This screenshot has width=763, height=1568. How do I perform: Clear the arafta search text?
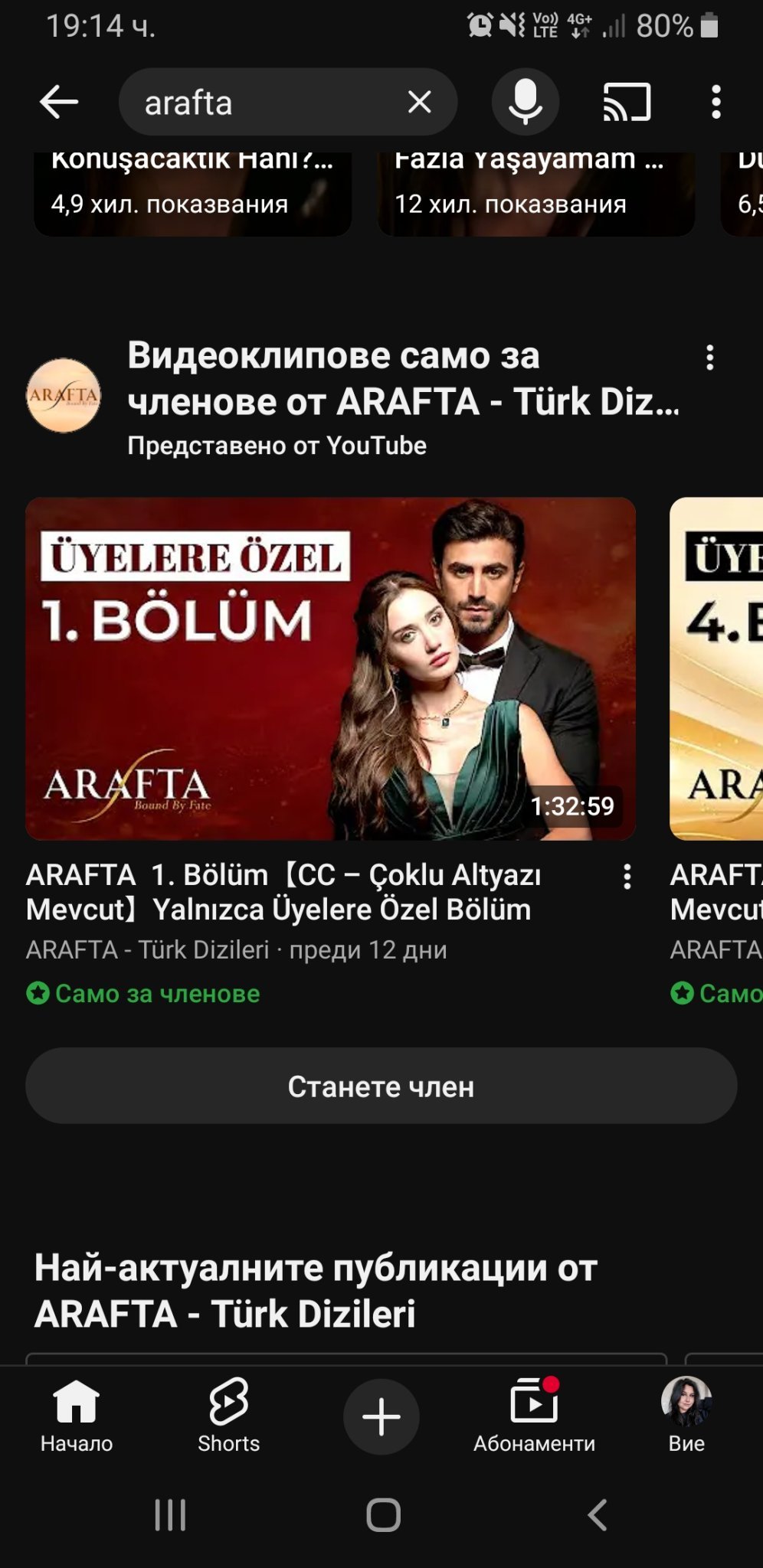[x=419, y=102]
